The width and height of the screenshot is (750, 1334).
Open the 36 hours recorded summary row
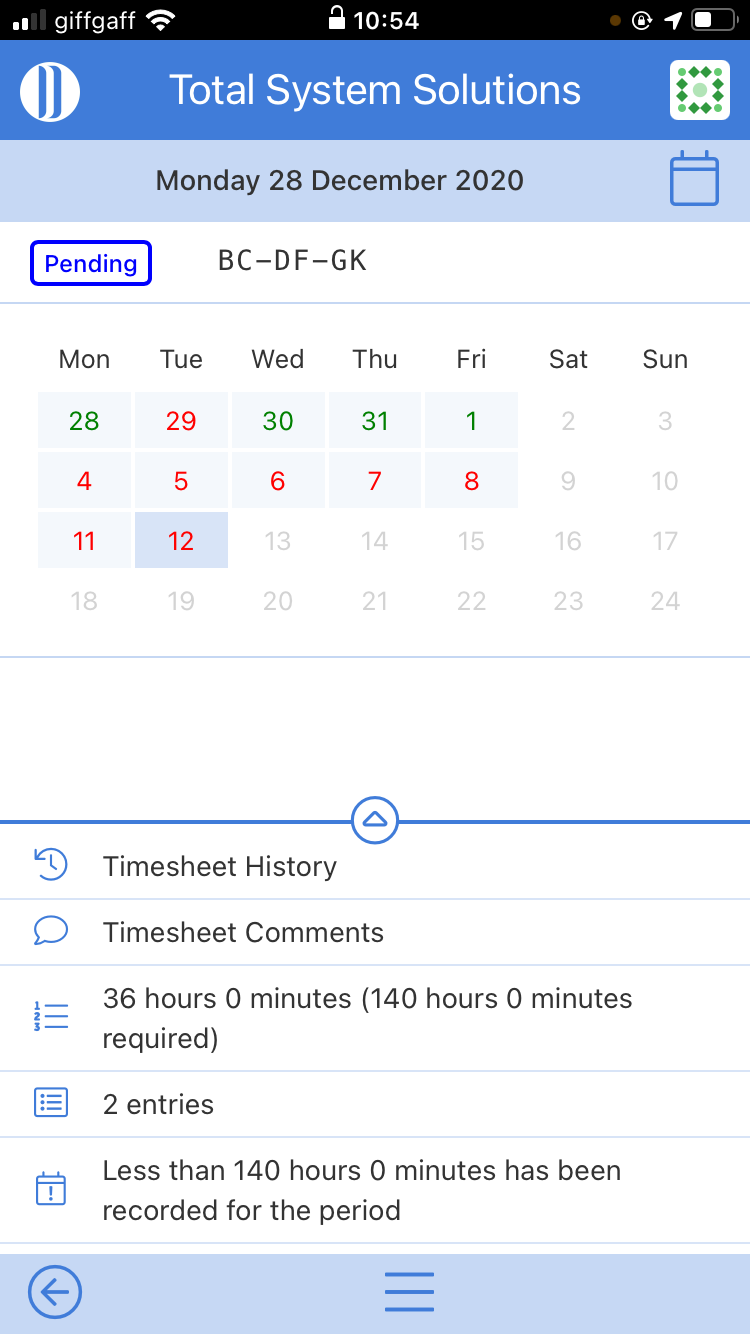(x=375, y=1018)
